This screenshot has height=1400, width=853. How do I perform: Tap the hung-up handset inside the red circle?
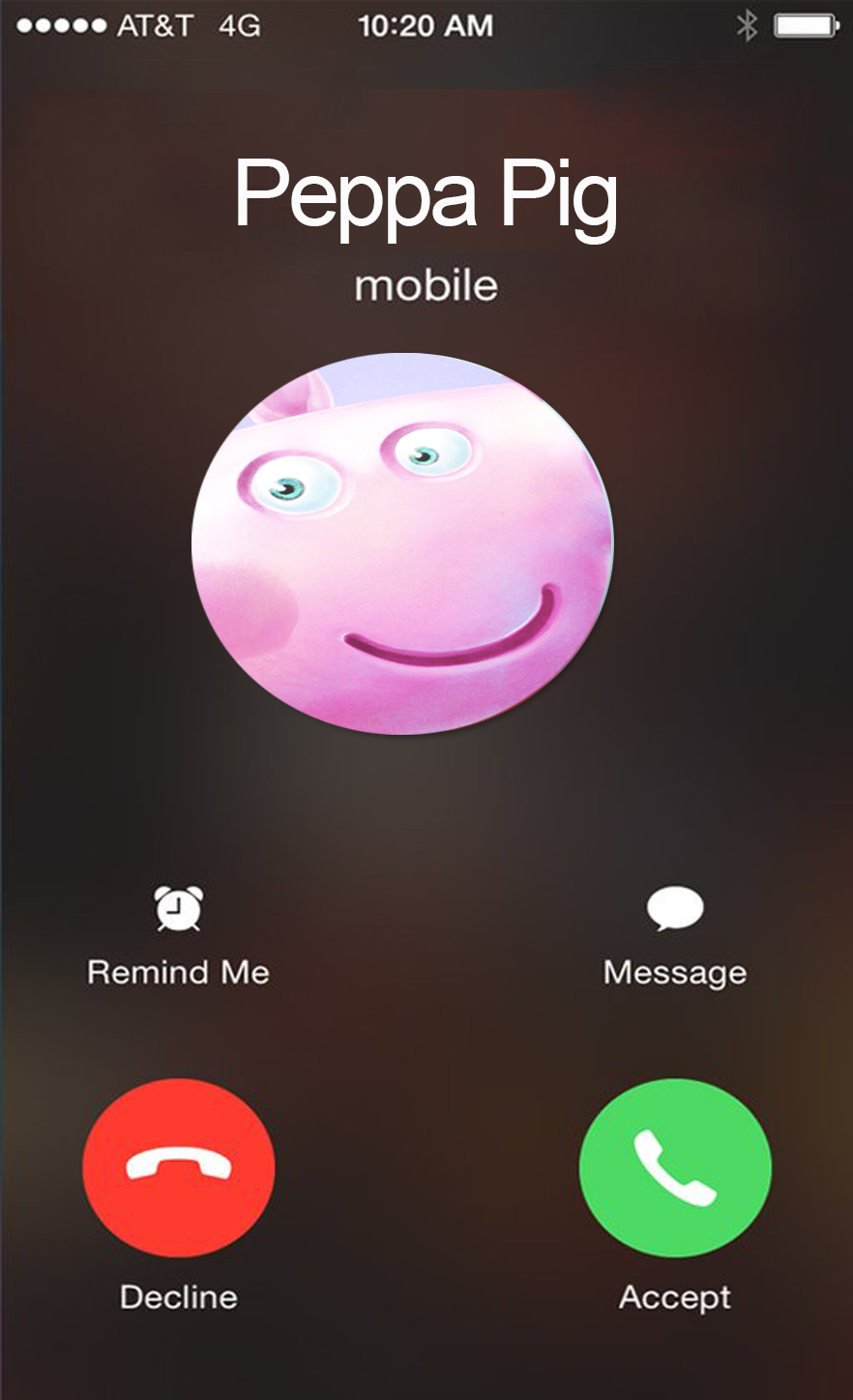pos(178,1167)
